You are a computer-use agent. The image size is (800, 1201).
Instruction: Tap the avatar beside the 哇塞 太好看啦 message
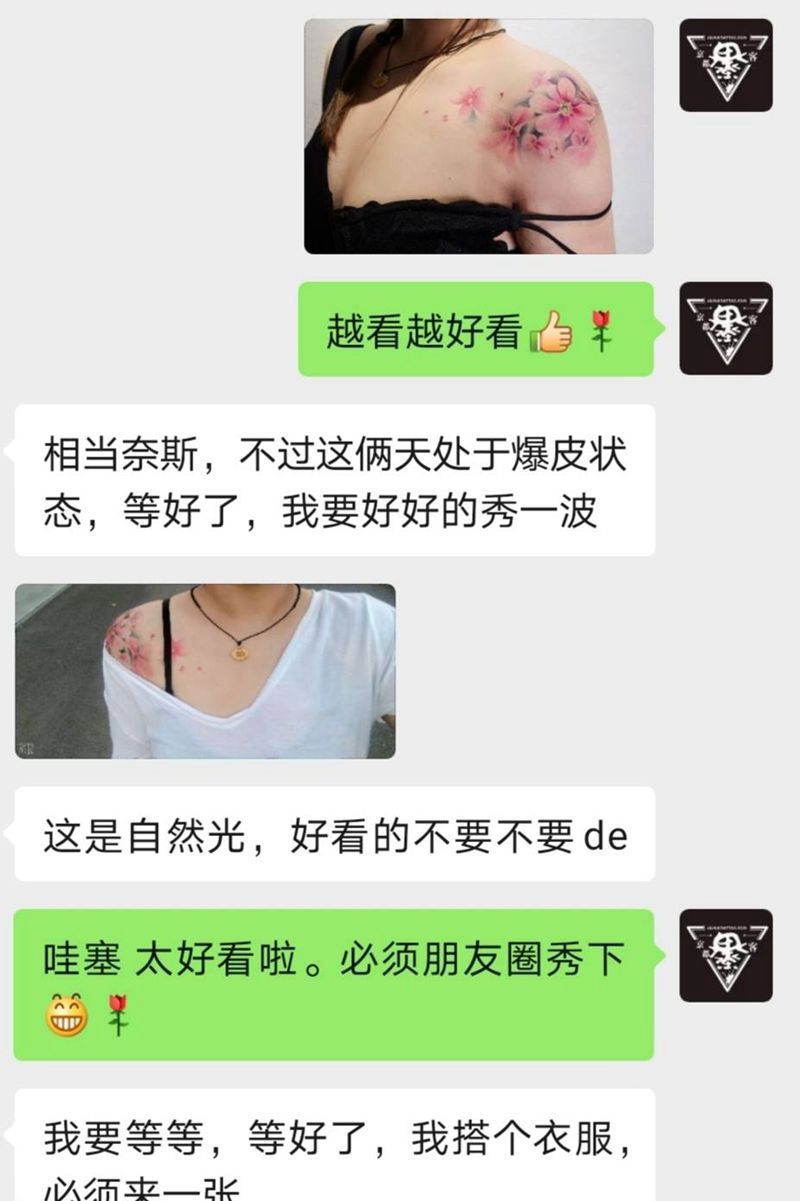[x=726, y=955]
